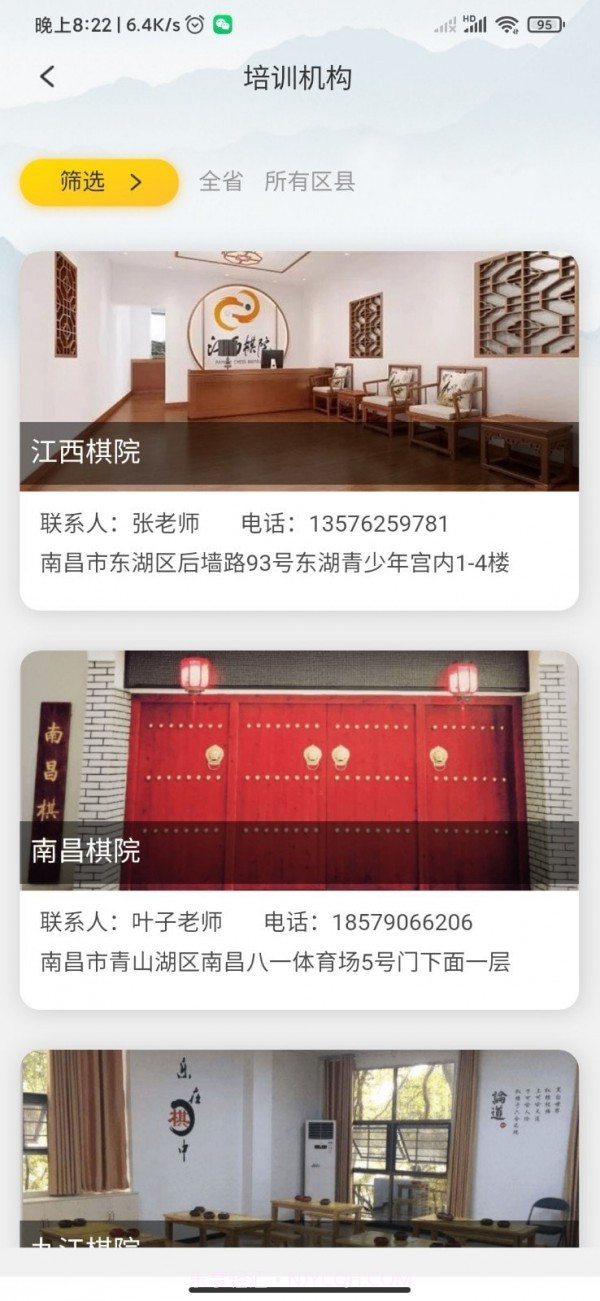Open the 江西棋院 institution card
This screenshot has width=600, height=1301.
(x=299, y=430)
